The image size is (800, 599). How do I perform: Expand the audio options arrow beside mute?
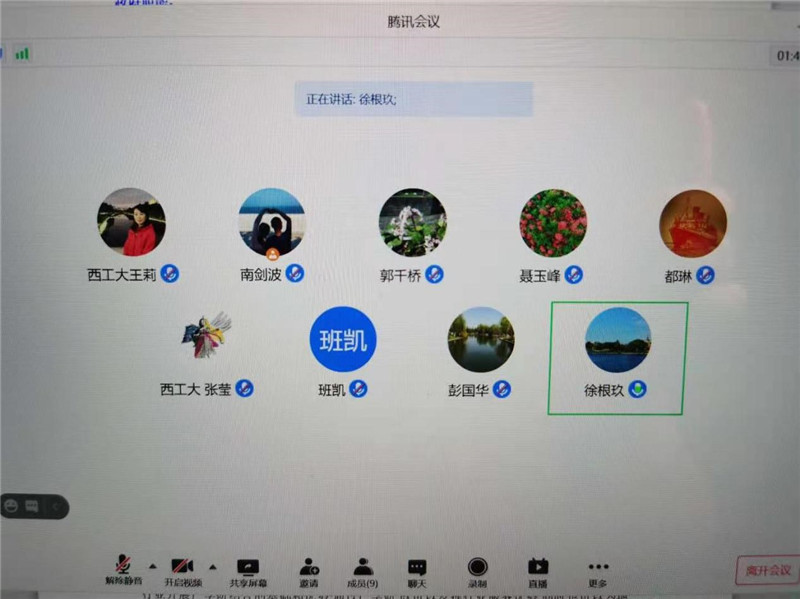152,565
